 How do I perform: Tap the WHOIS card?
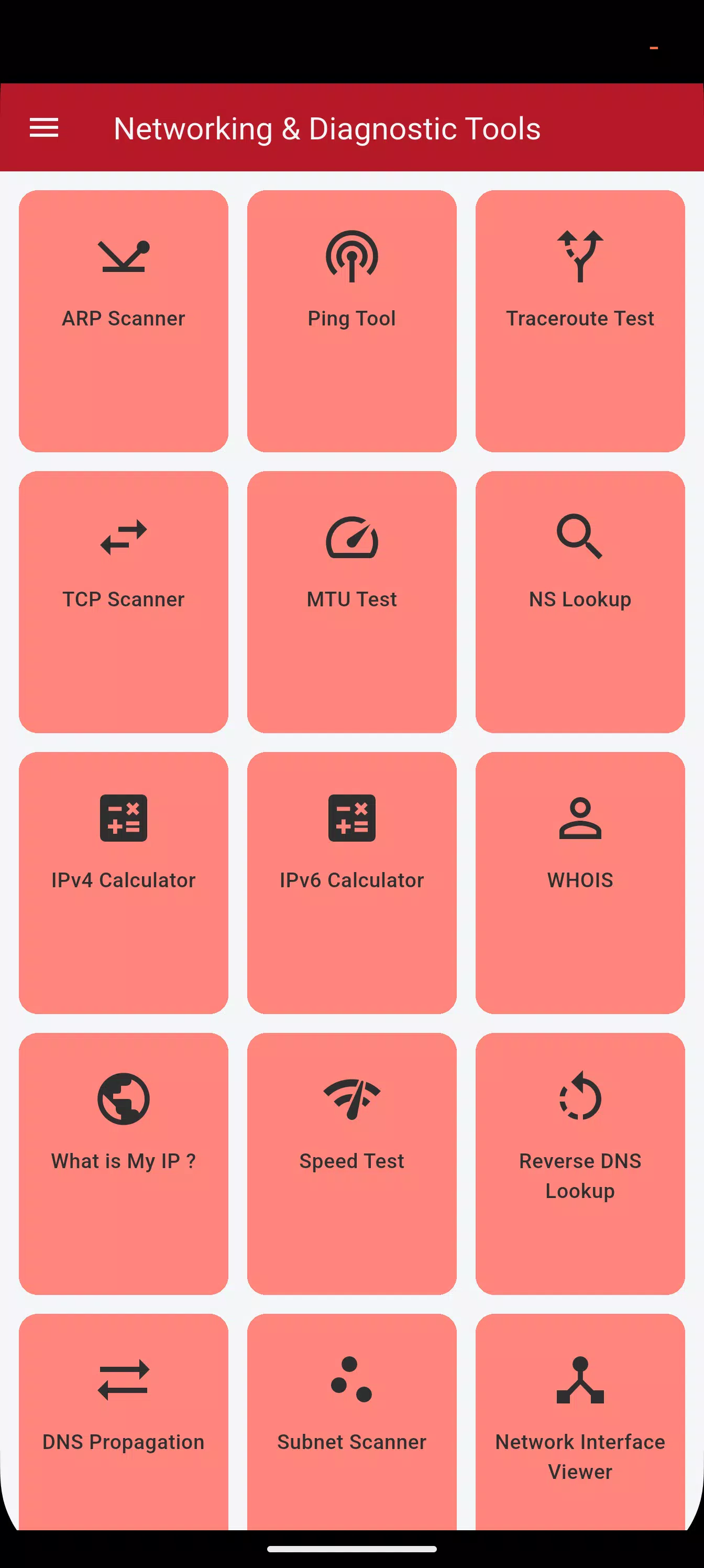pyautogui.click(x=580, y=883)
